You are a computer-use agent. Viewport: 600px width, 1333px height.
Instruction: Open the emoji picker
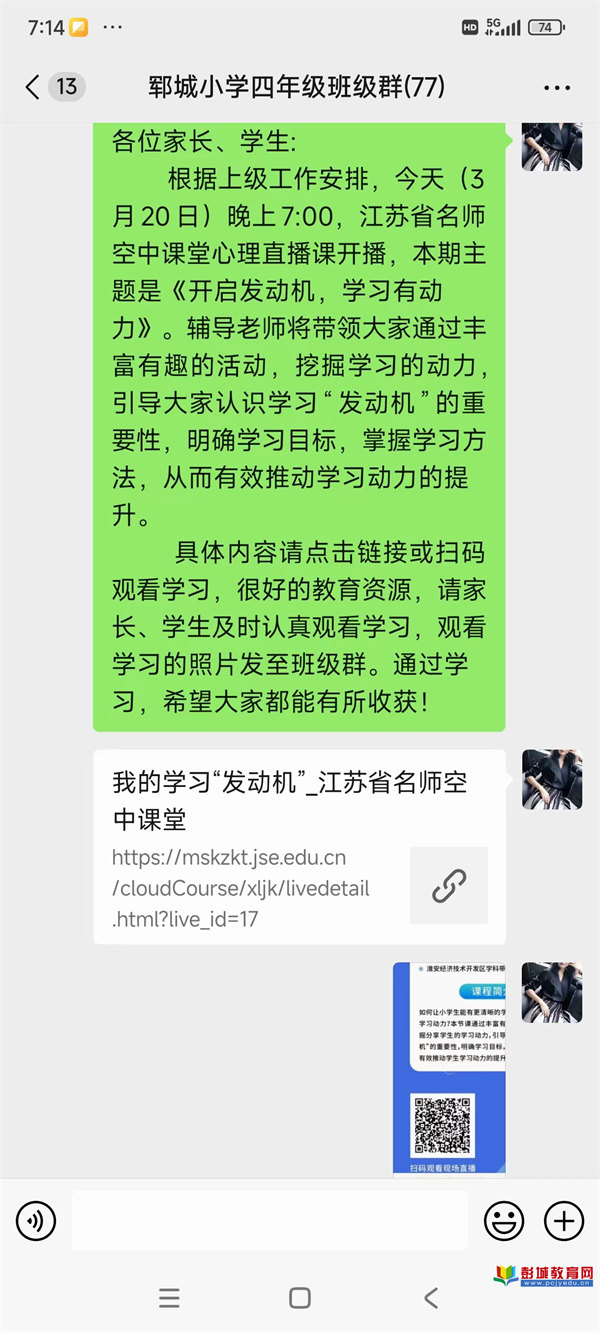point(504,1221)
